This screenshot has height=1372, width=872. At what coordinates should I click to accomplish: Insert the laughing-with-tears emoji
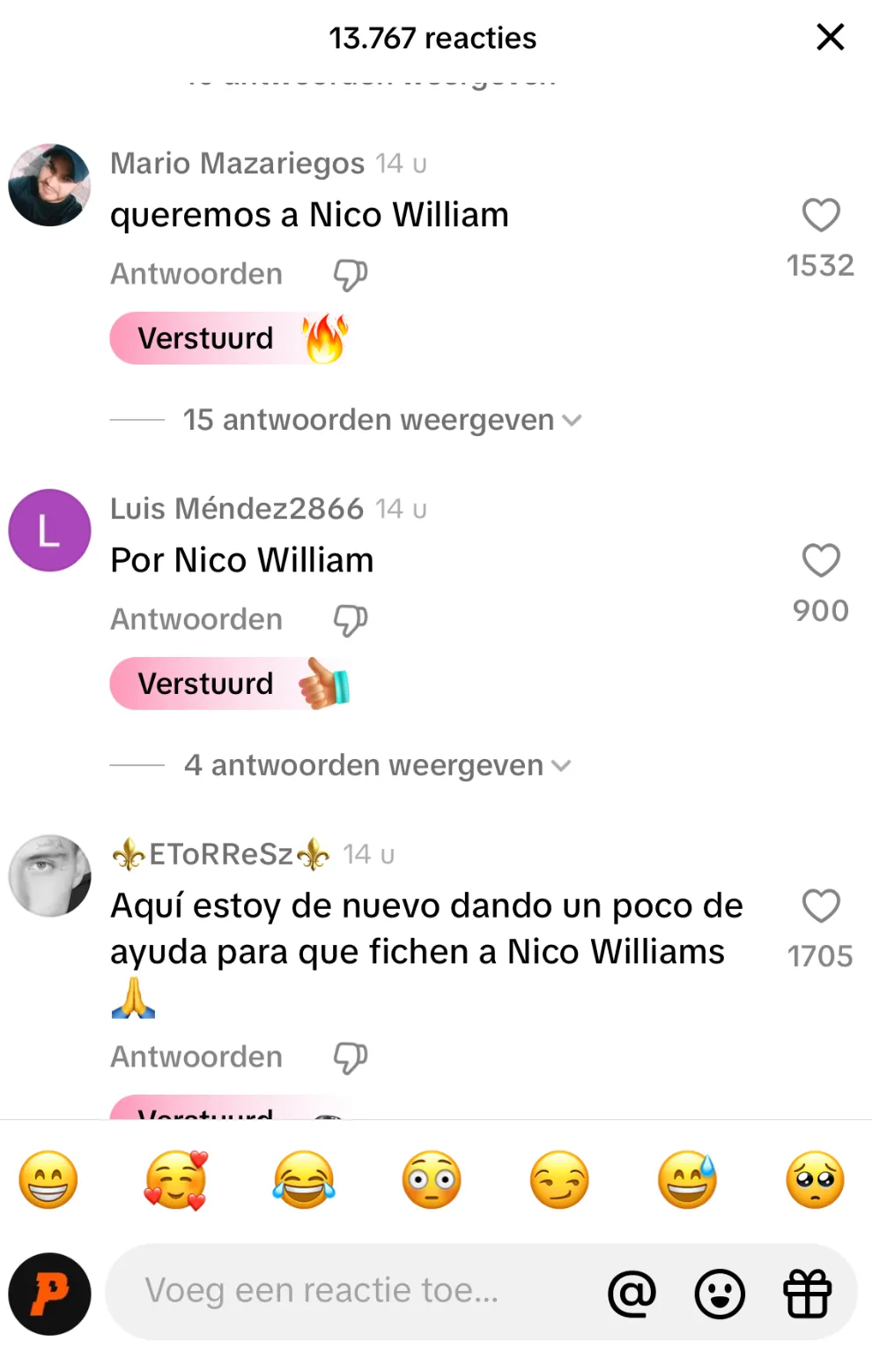click(304, 1180)
